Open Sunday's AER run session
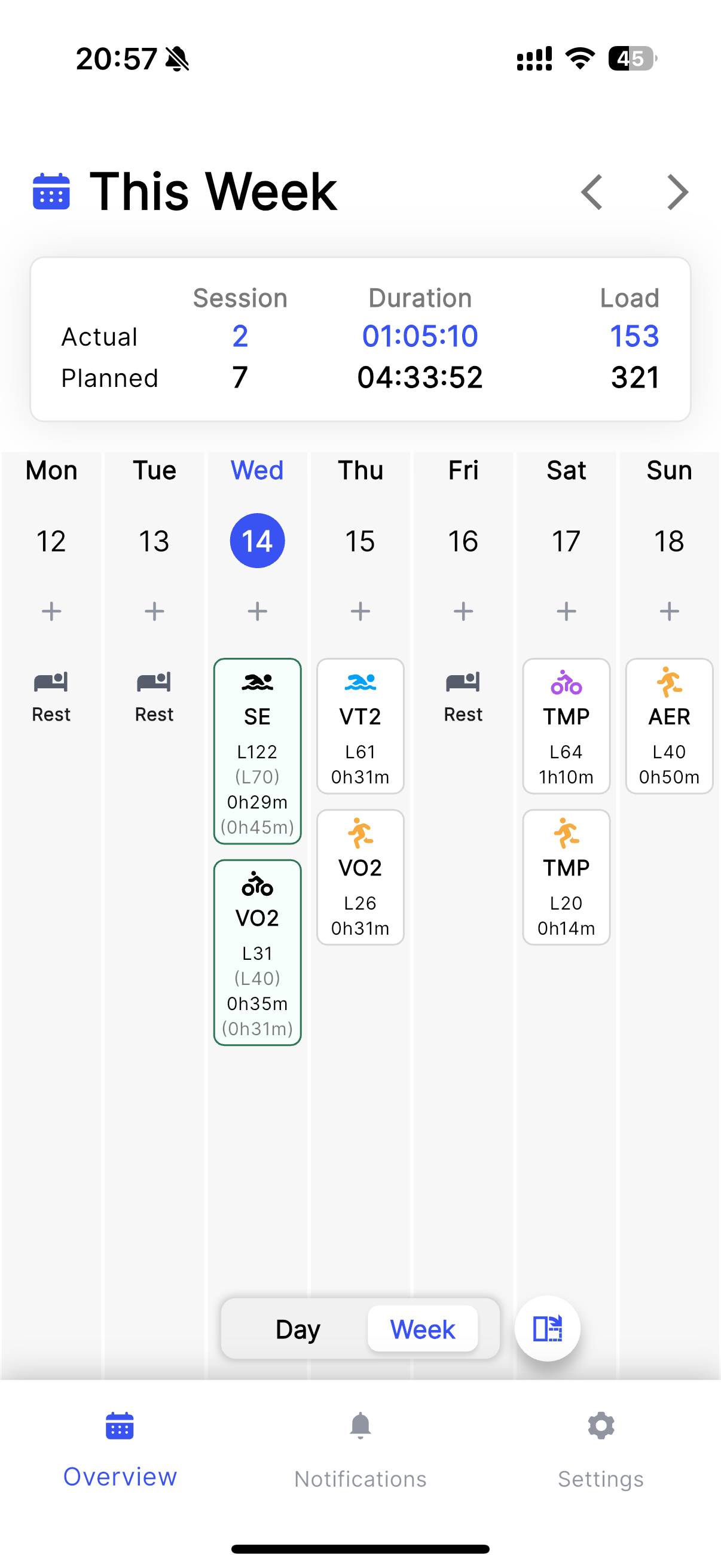The image size is (721, 1568). pos(669,726)
